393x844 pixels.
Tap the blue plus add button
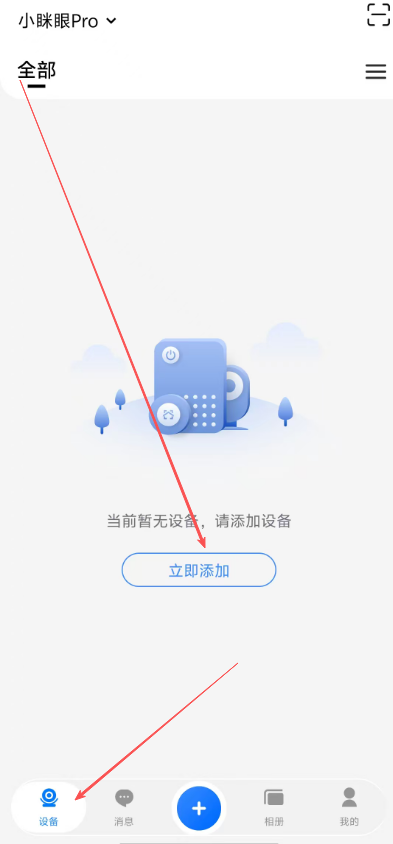199,808
